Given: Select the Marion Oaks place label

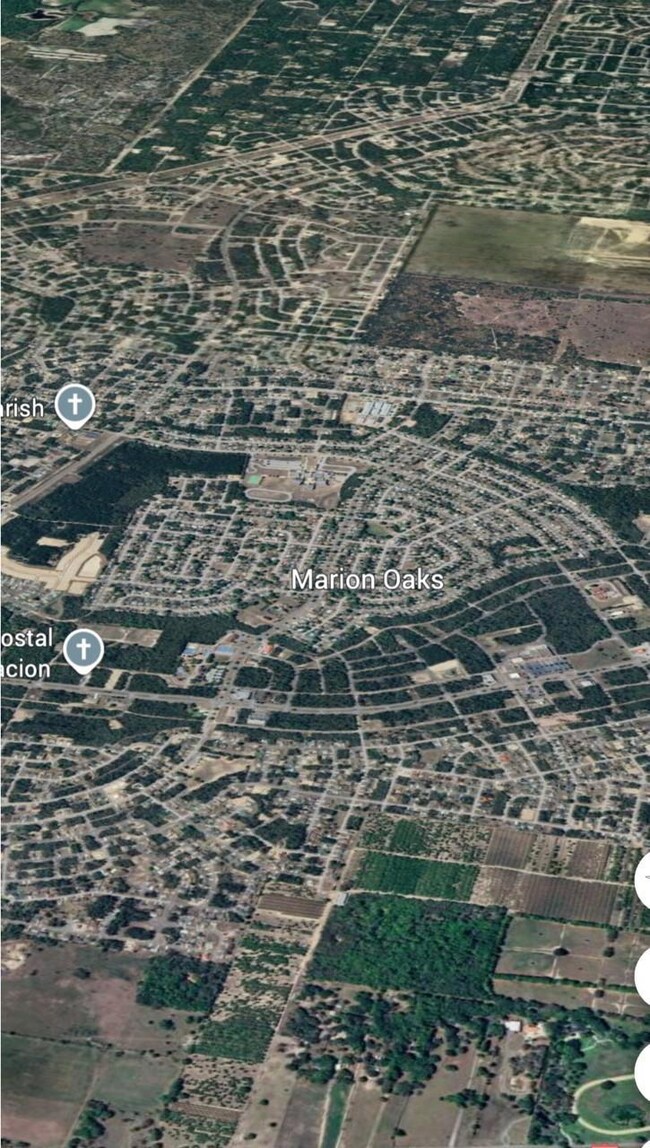Looking at the screenshot, I should click(367, 579).
